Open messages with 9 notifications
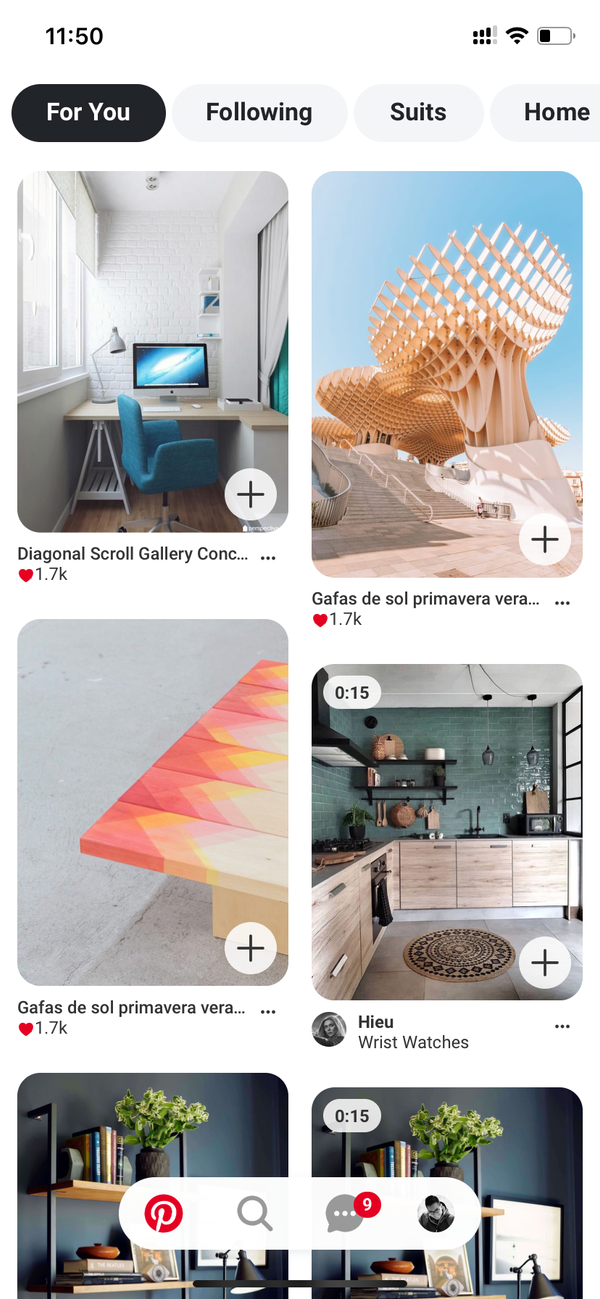 [346, 1214]
